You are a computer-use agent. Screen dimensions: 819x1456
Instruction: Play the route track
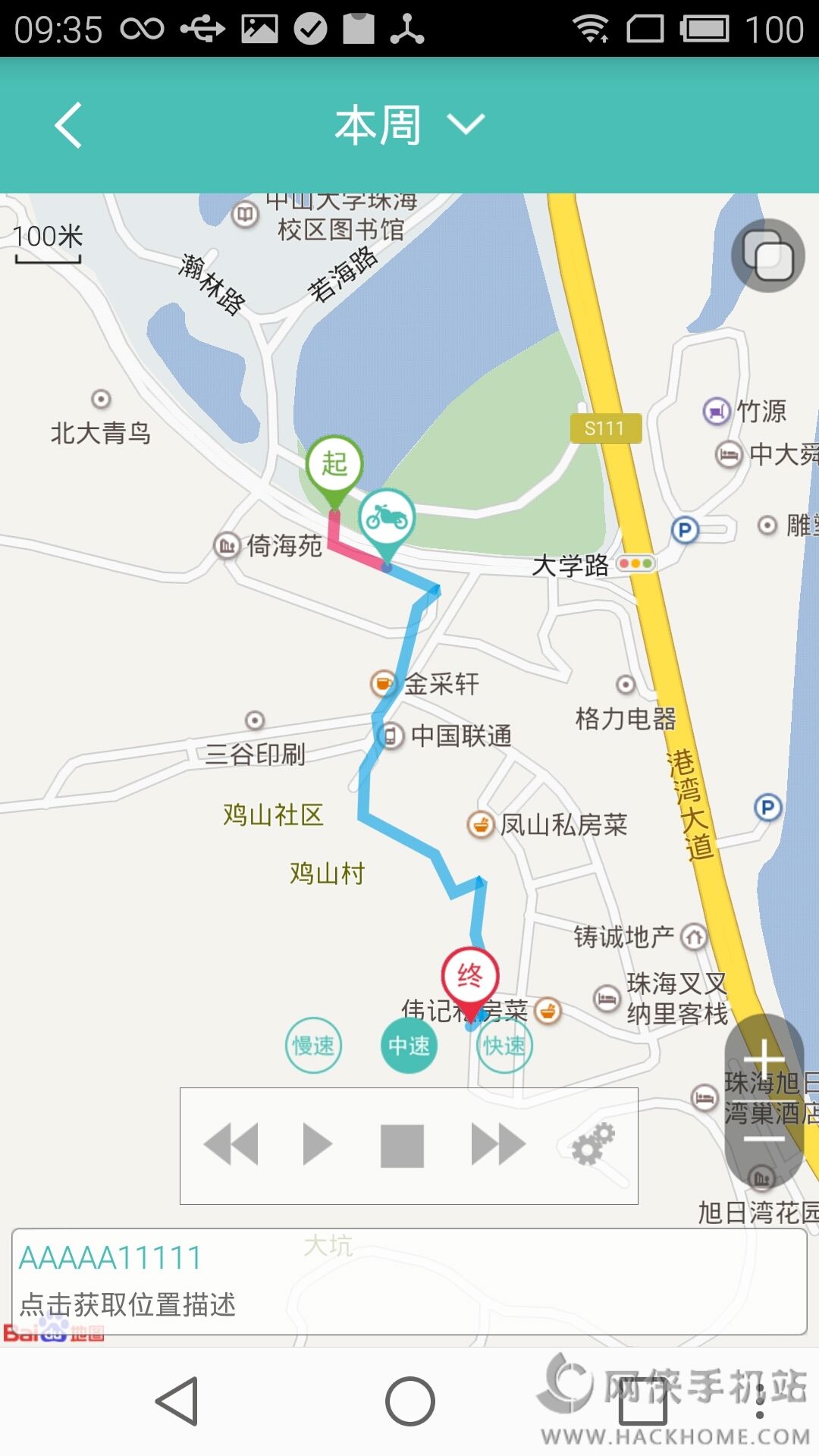(317, 1144)
